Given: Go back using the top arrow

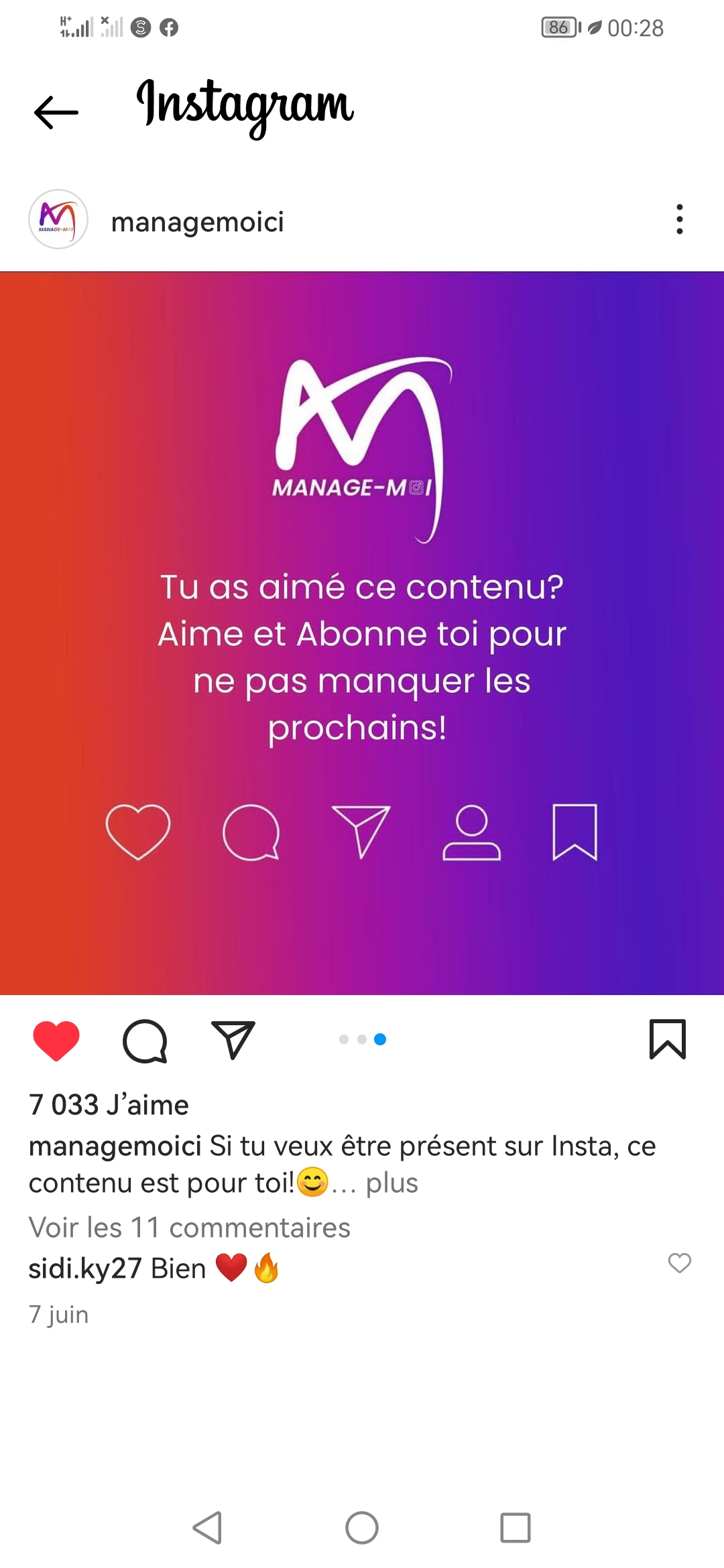Looking at the screenshot, I should click(56, 111).
